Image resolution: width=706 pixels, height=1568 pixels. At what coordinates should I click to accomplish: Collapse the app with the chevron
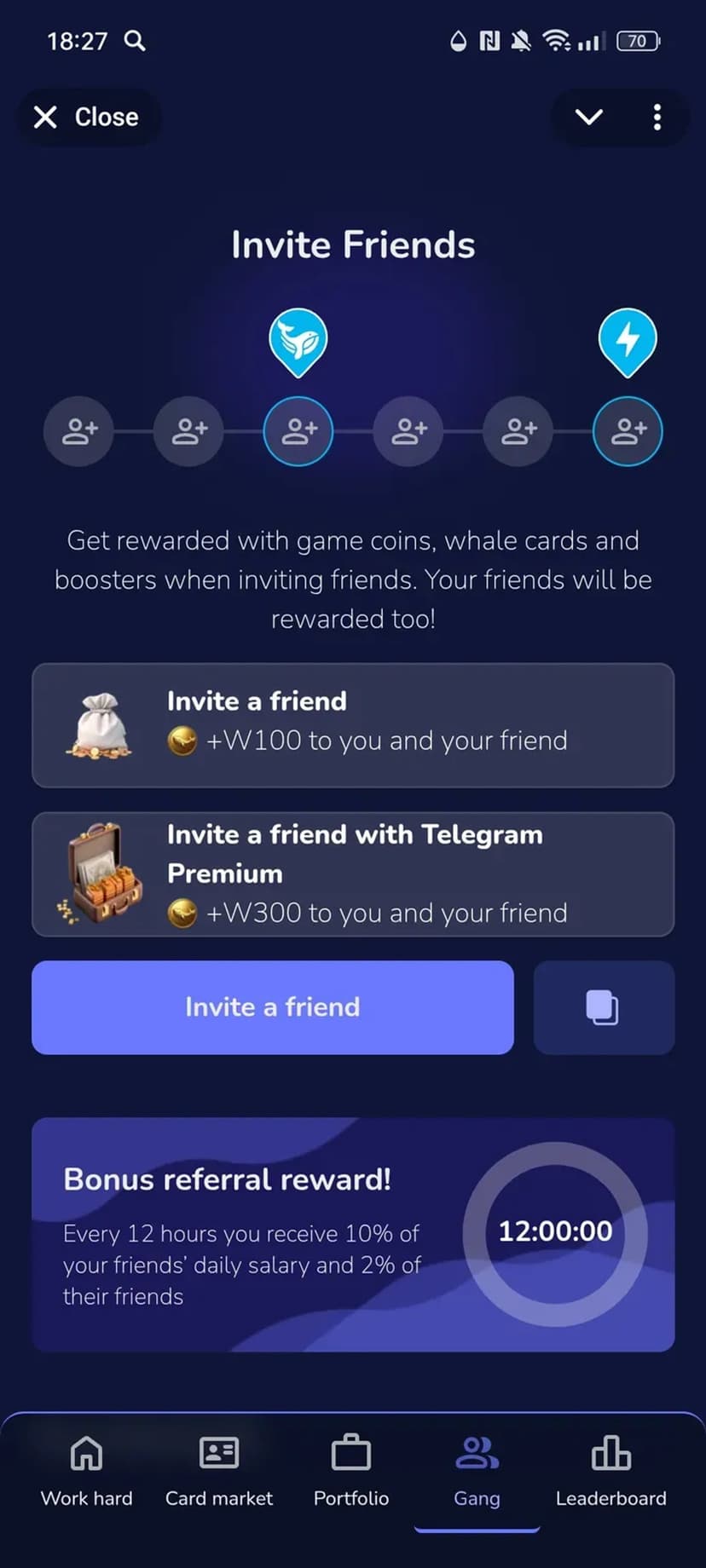click(589, 117)
